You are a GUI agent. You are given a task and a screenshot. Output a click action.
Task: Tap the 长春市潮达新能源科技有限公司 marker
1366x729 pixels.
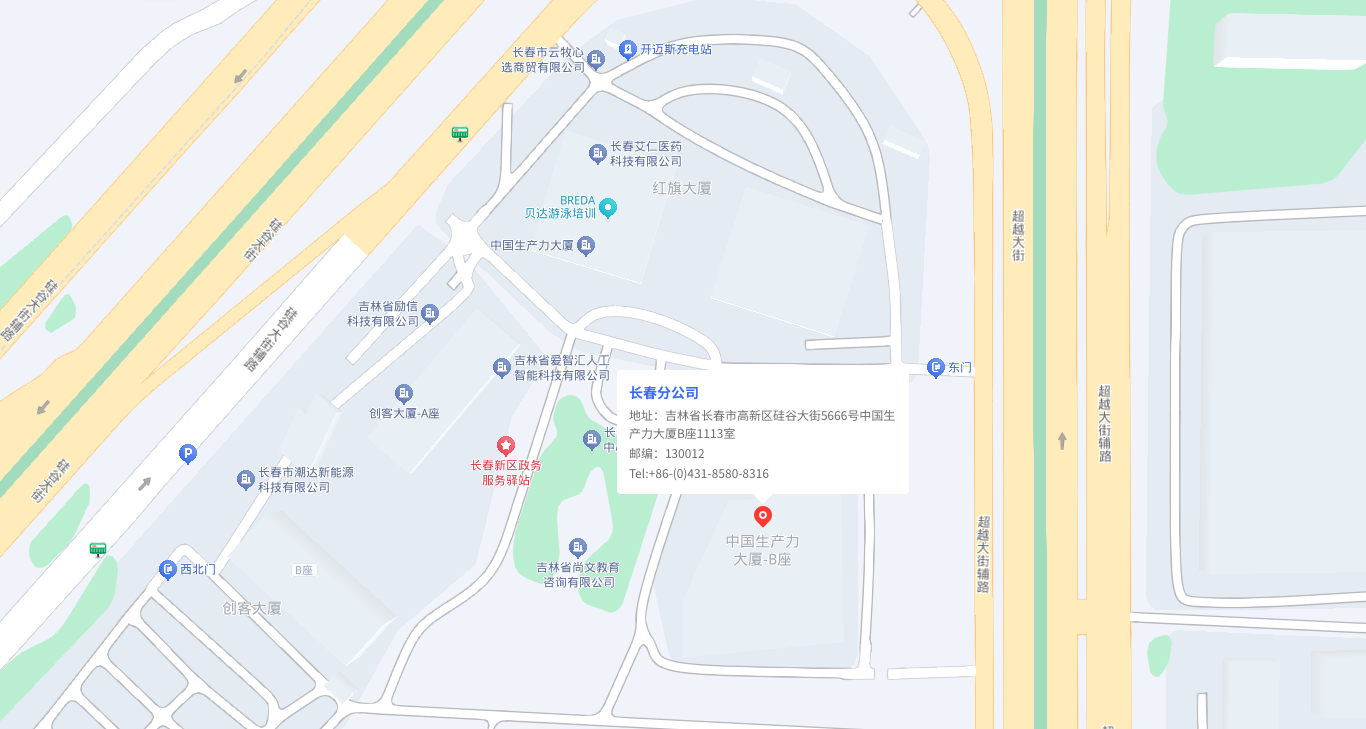point(246,480)
